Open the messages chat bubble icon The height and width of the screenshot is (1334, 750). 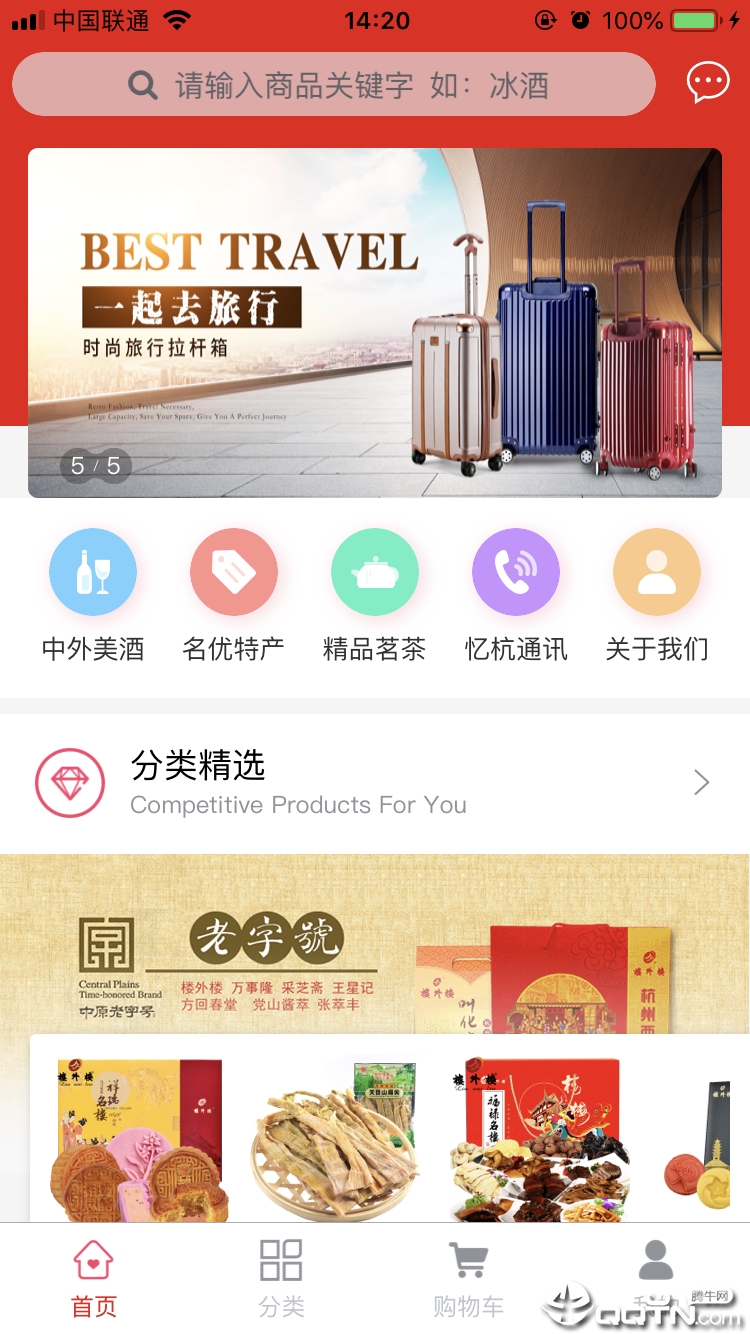click(x=708, y=83)
